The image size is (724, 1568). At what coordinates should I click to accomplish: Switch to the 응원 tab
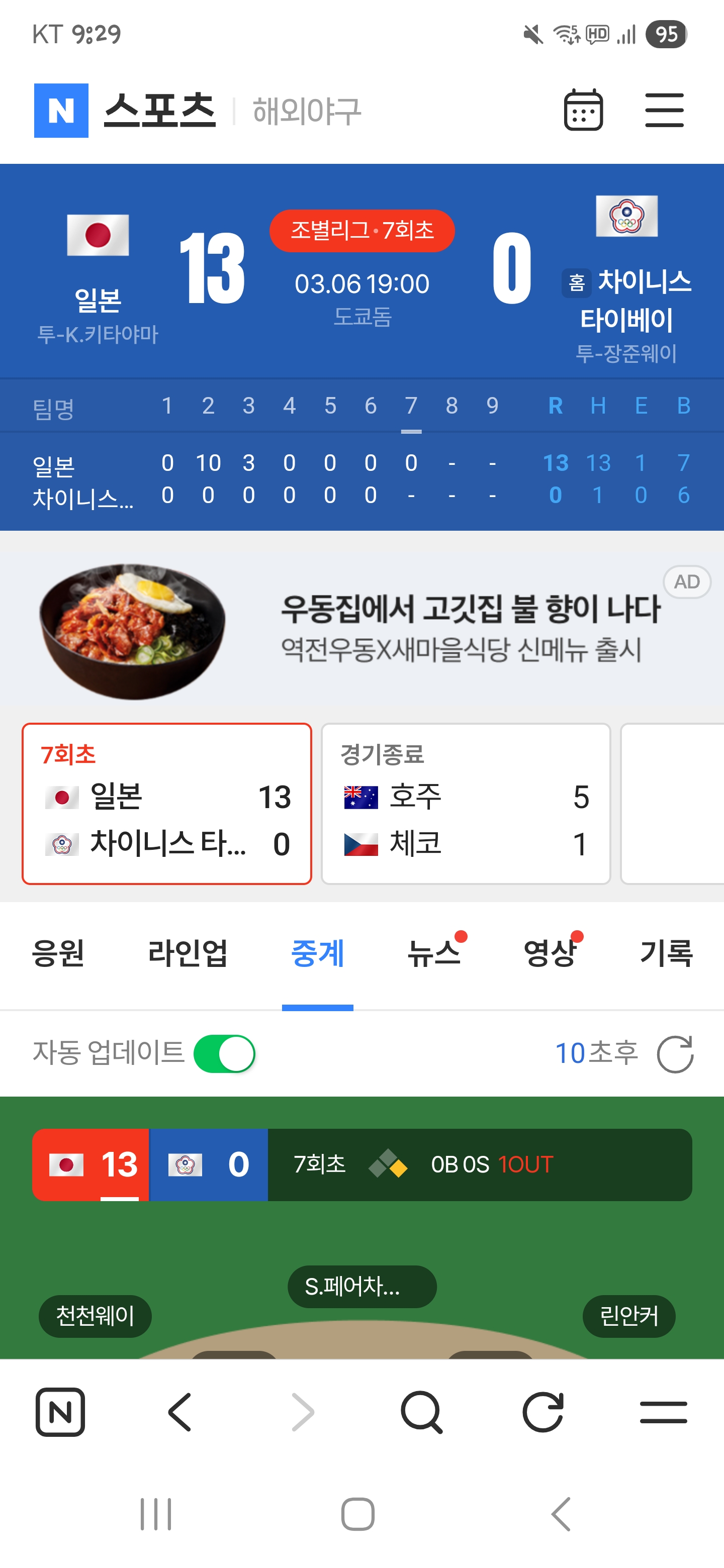58,953
